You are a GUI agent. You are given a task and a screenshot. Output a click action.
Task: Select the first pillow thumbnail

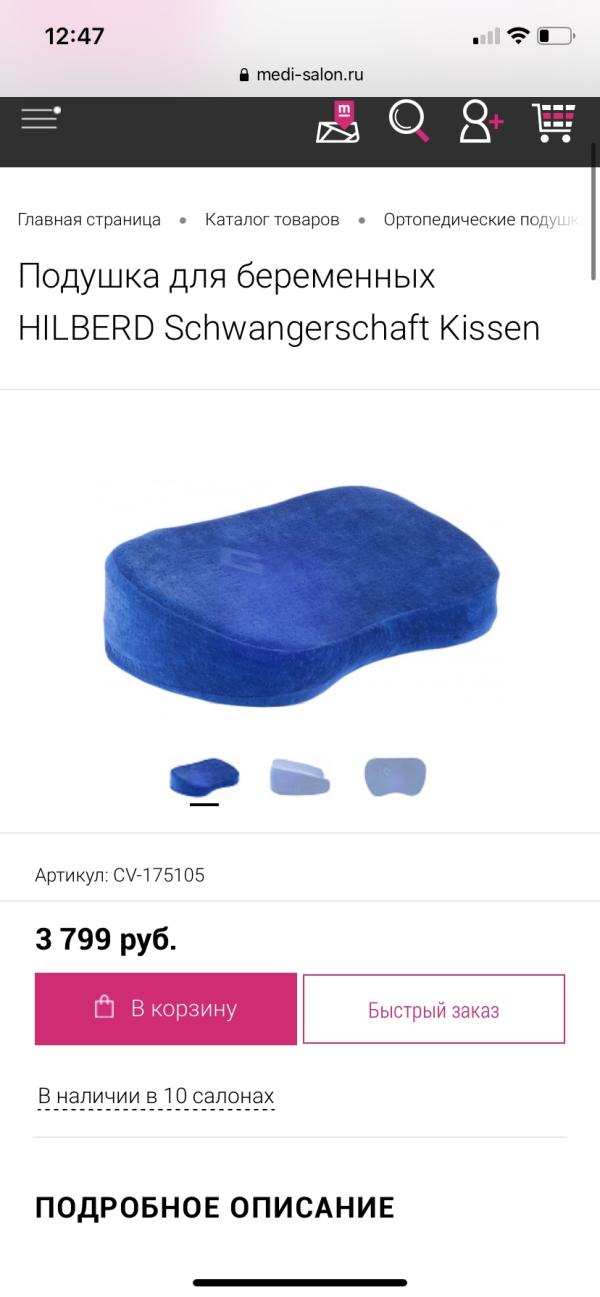[x=203, y=776]
